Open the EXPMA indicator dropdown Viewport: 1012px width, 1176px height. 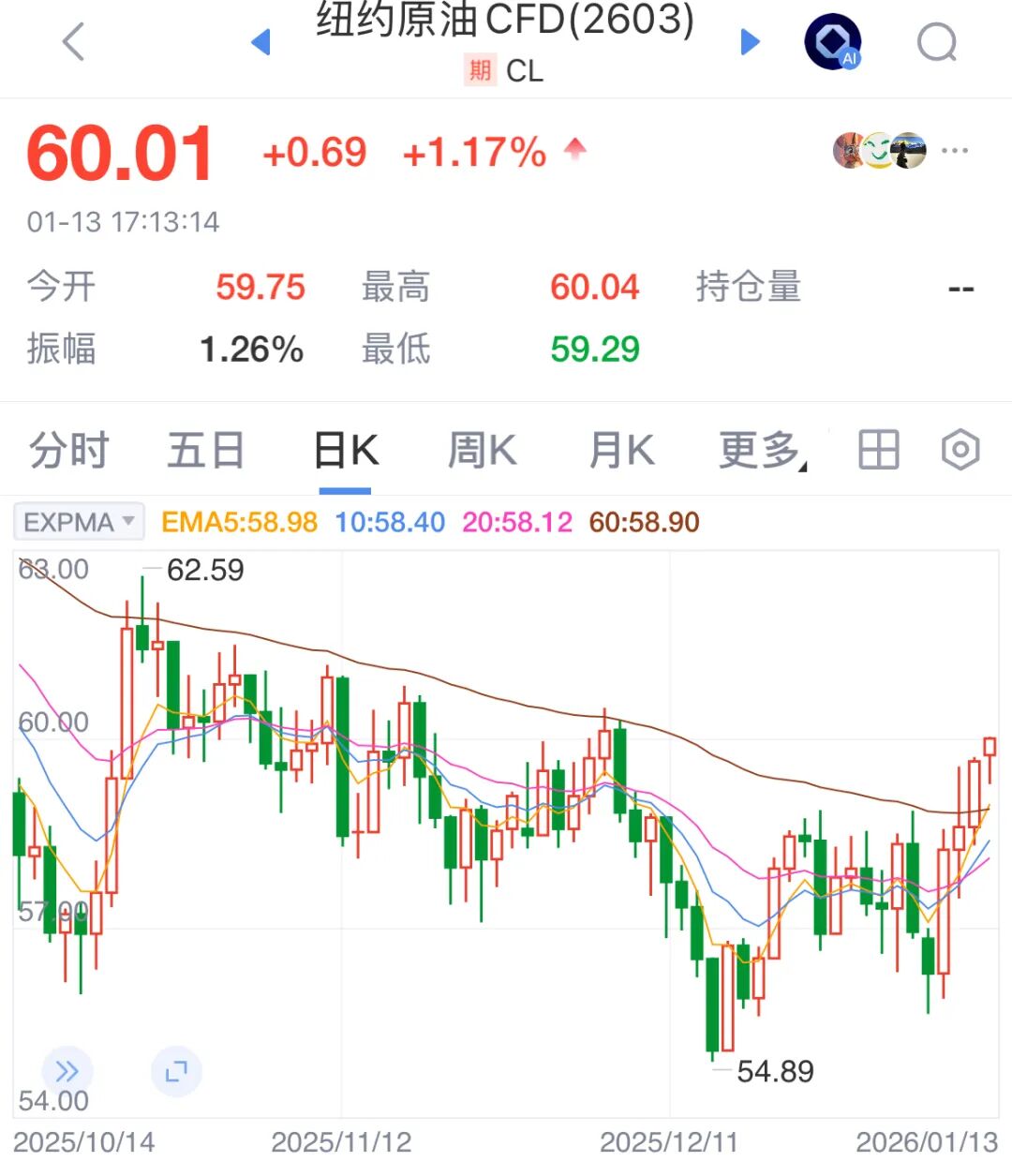point(79,522)
